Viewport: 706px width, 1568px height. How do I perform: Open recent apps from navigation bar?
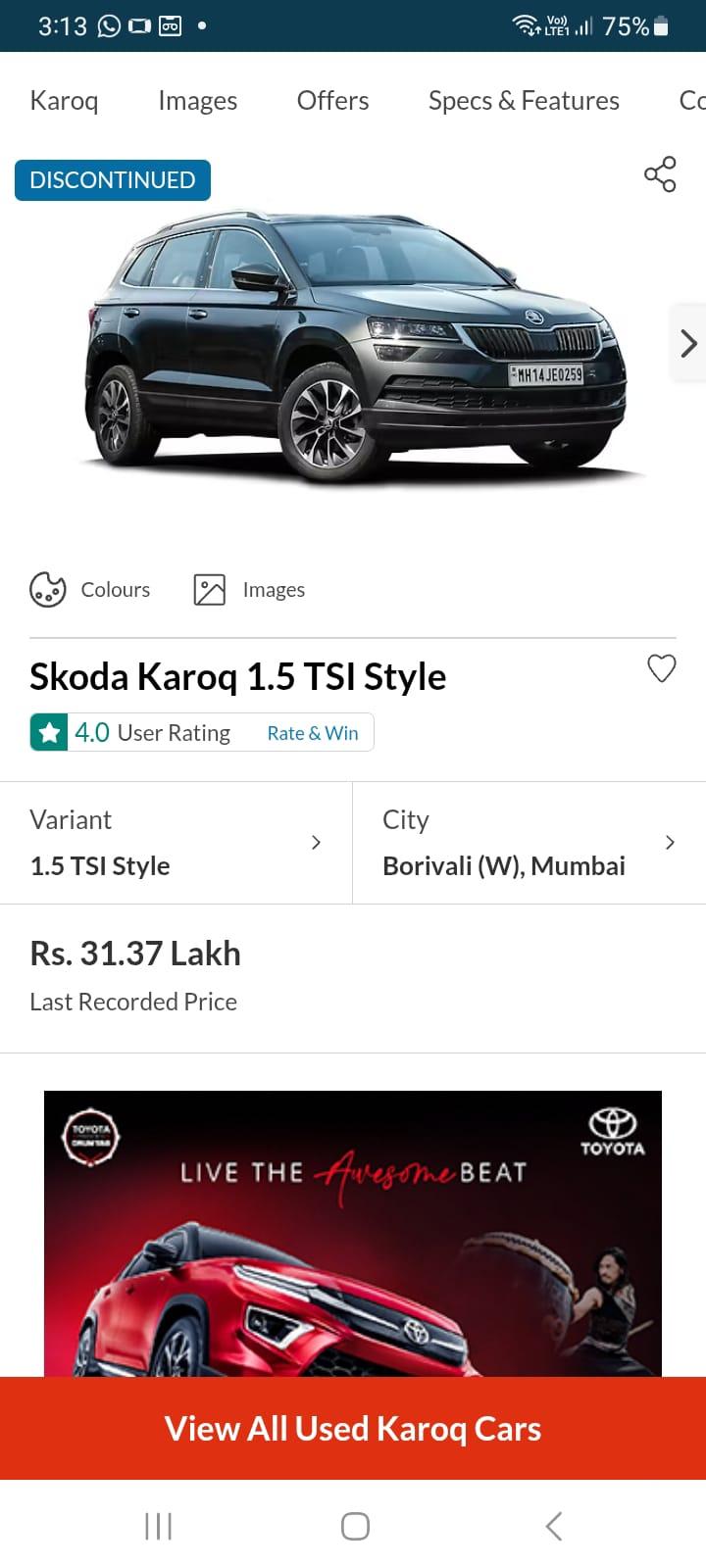click(158, 1526)
